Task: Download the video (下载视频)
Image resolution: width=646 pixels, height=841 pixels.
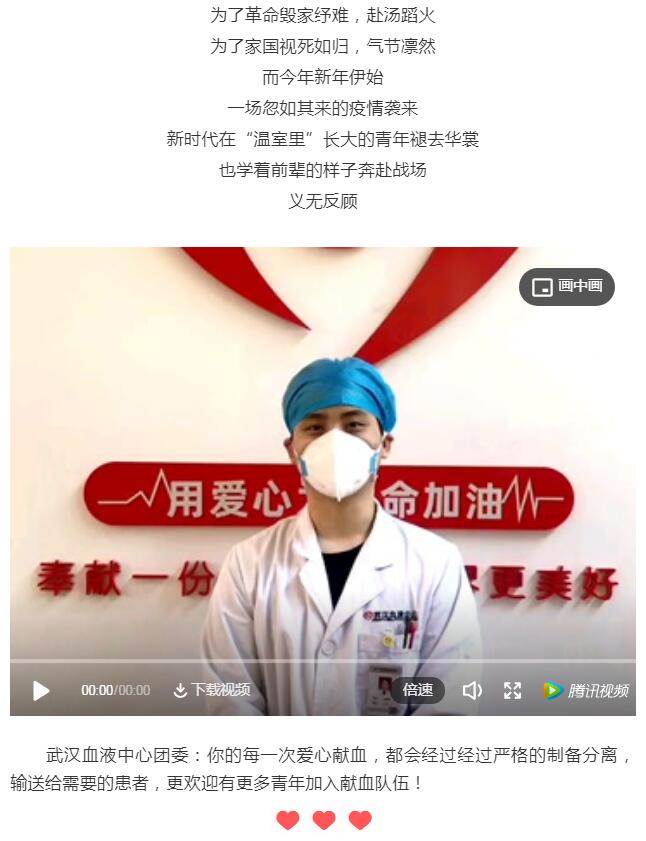Action: point(211,690)
